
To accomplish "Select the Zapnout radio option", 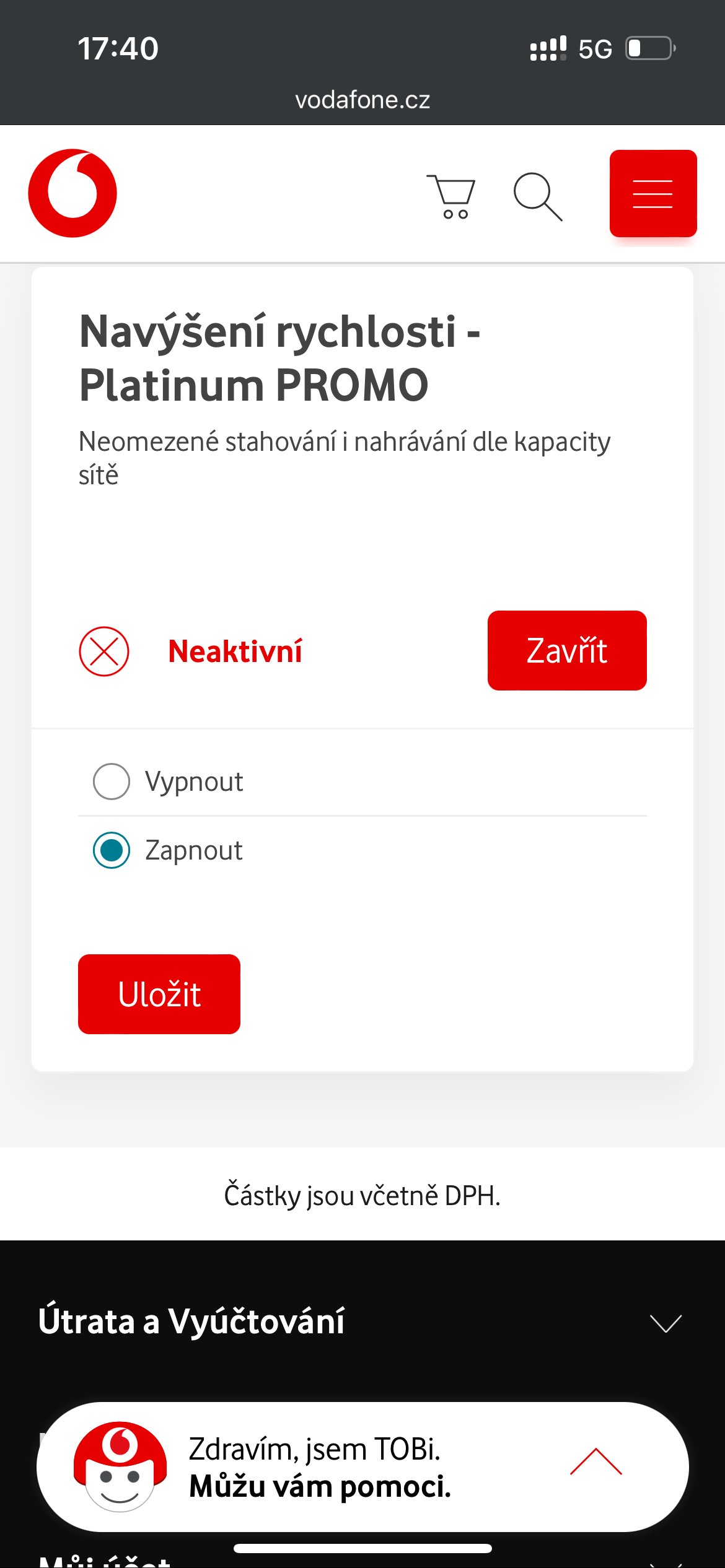I will coord(112,850).
